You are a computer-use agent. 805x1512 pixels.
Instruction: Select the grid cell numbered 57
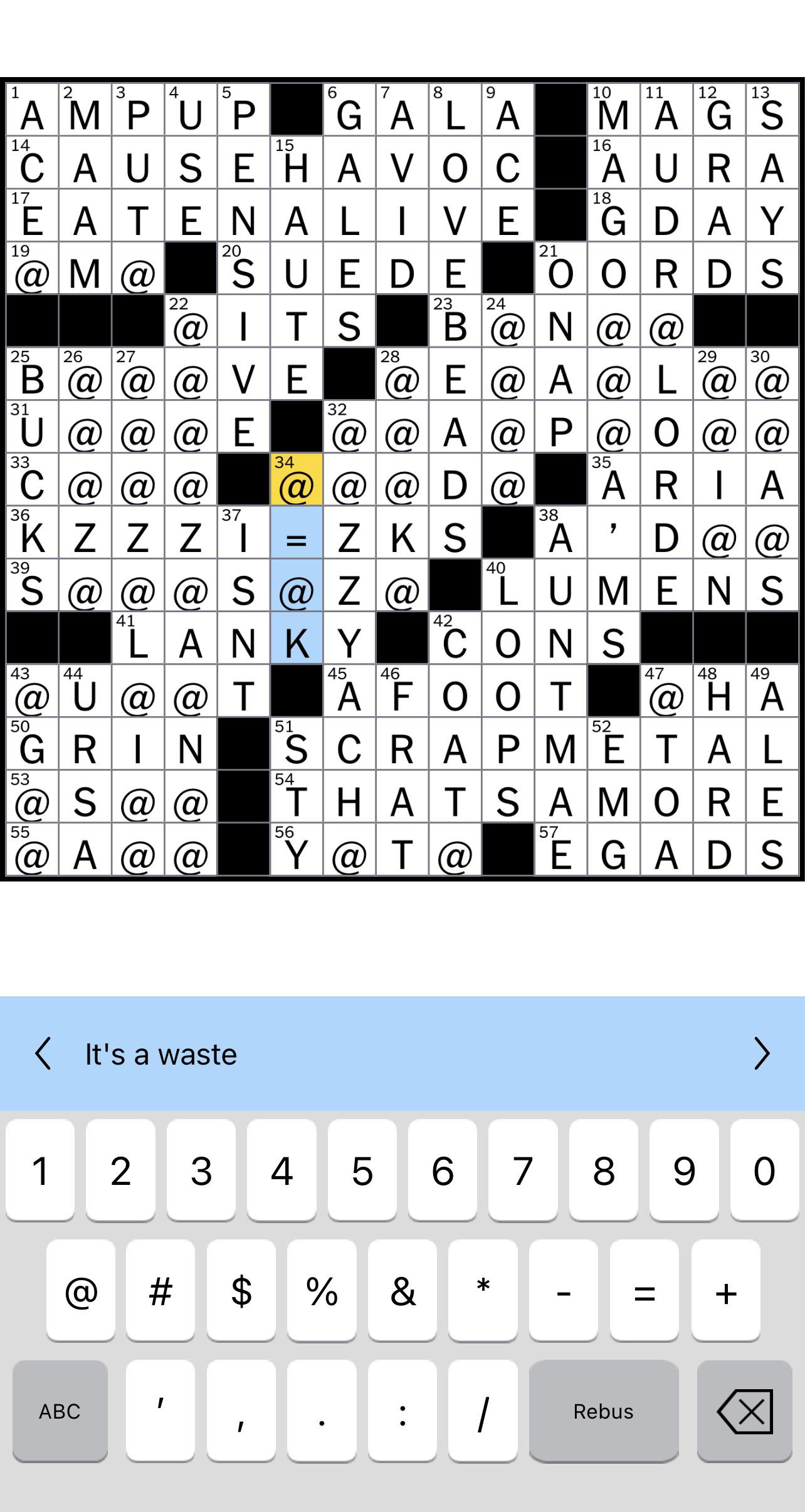[x=560, y=850]
